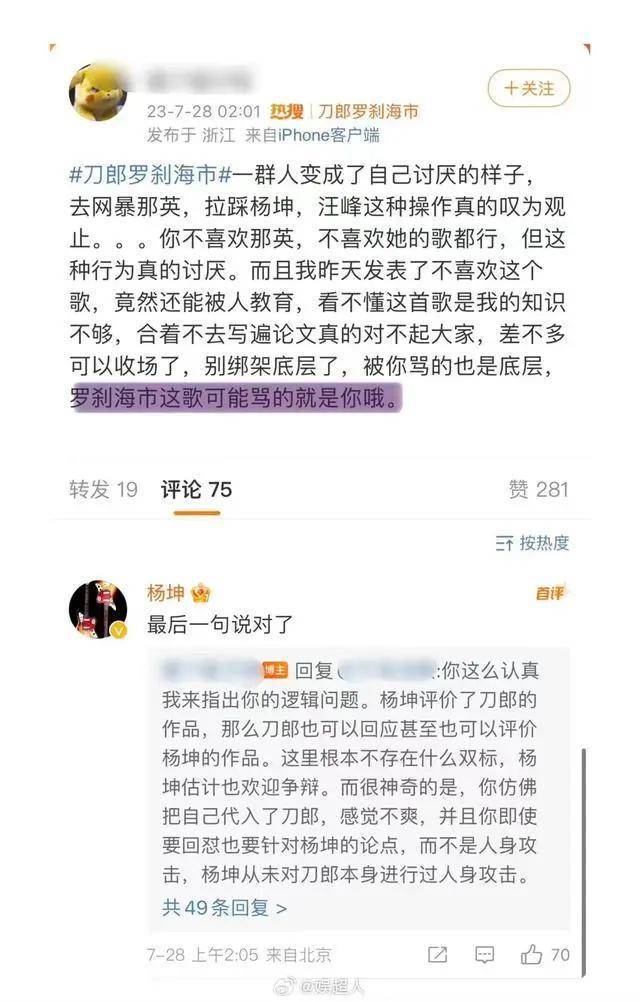
Task: Tap the 杨坤 username in comments
Action: (x=165, y=593)
